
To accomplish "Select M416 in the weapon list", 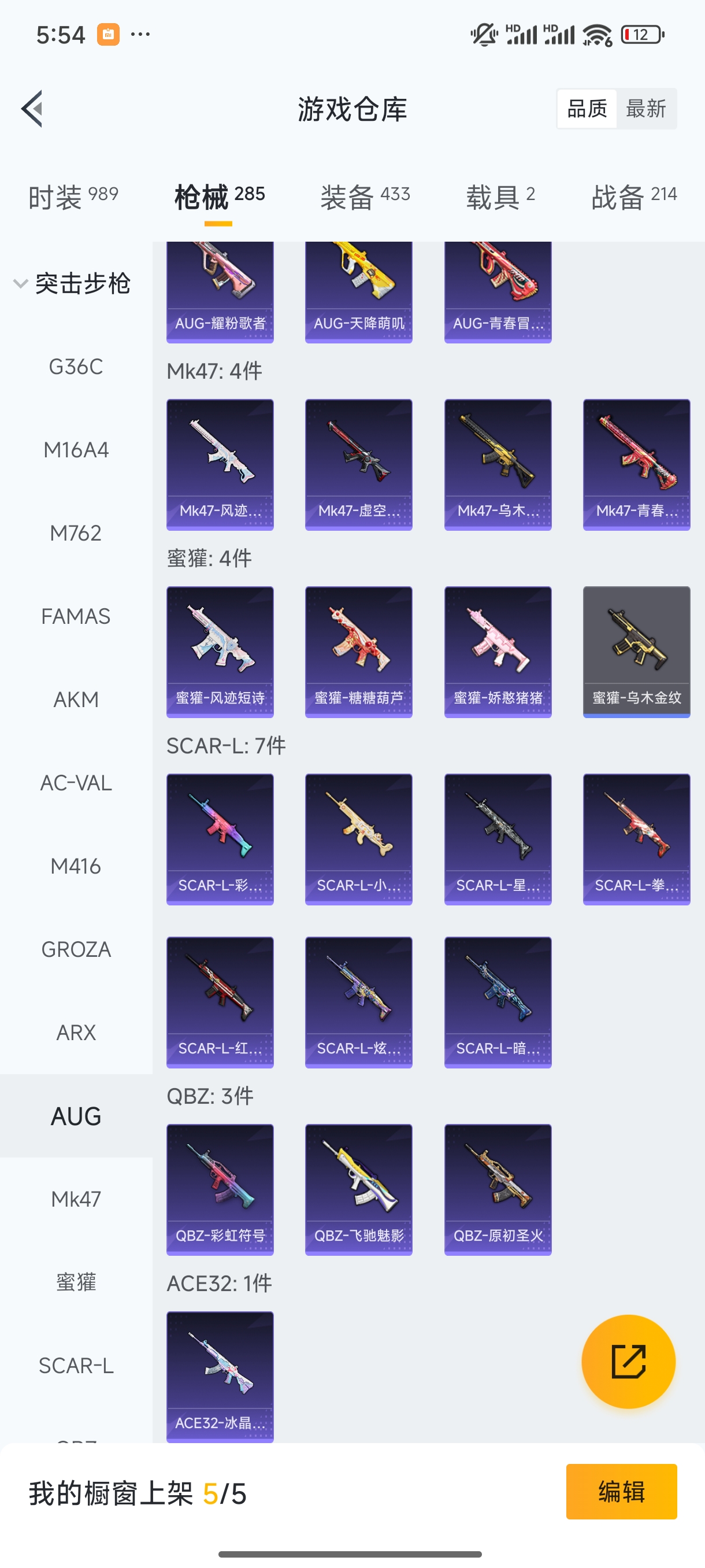I will point(76,866).
